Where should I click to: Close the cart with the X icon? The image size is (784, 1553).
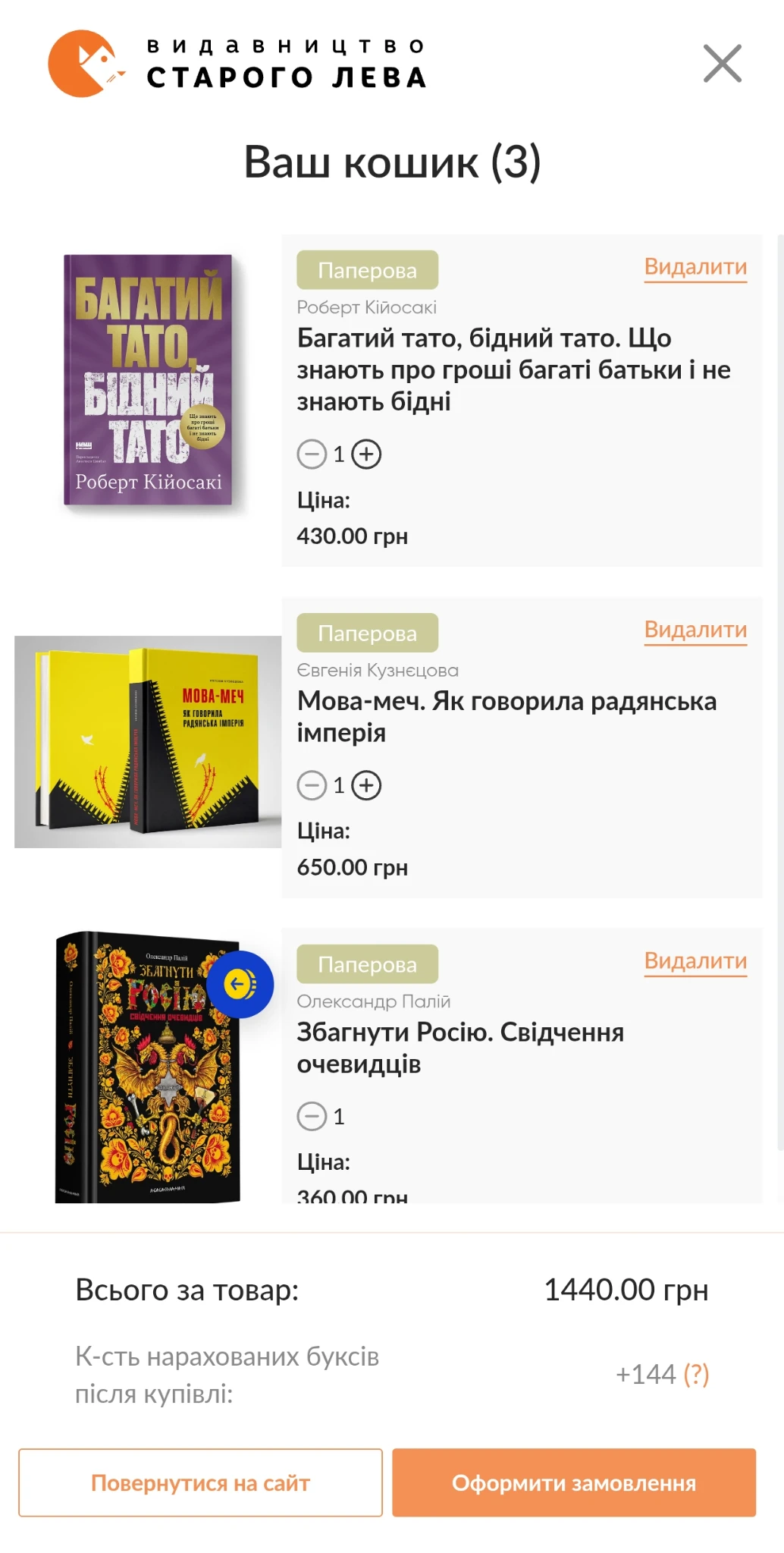click(x=722, y=63)
